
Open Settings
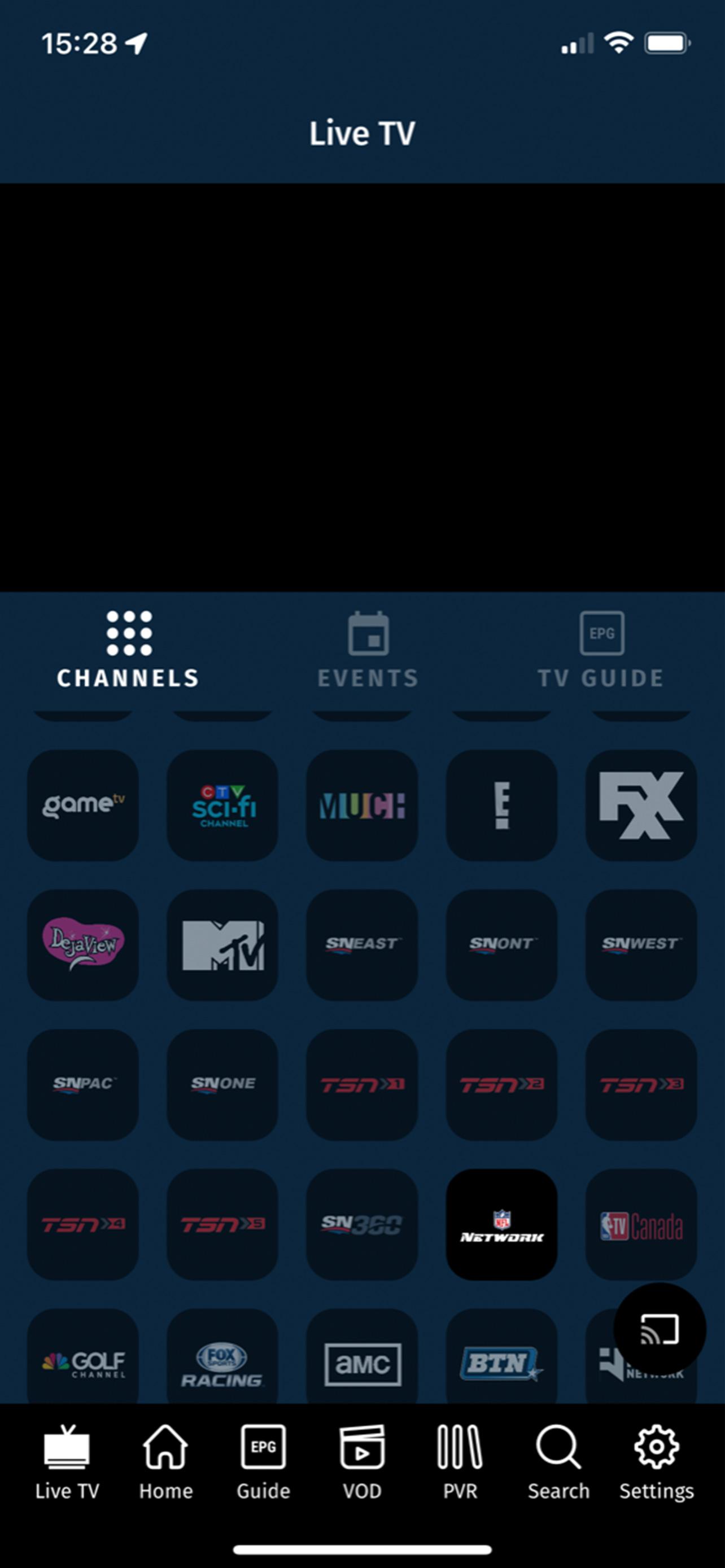point(656,1461)
